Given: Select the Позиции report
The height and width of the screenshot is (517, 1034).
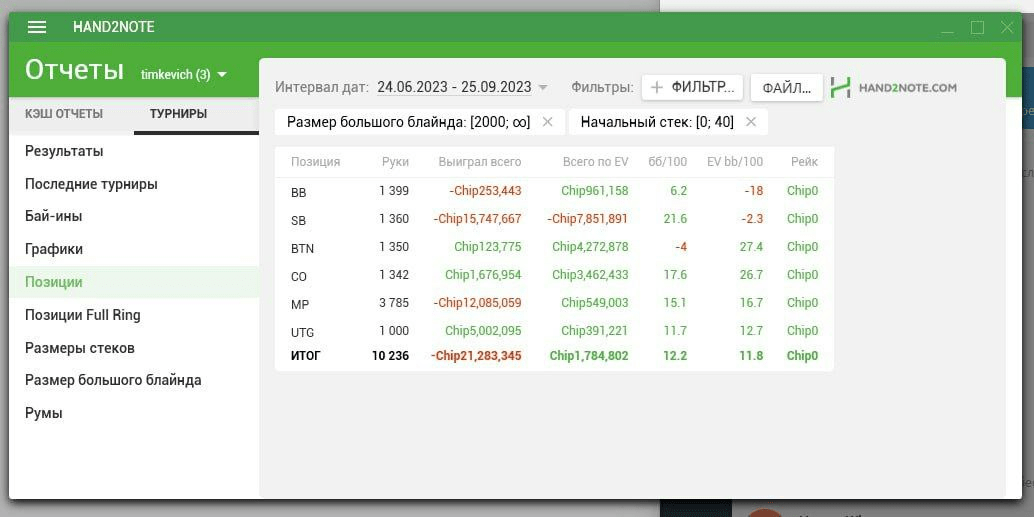Looking at the screenshot, I should point(54,282).
